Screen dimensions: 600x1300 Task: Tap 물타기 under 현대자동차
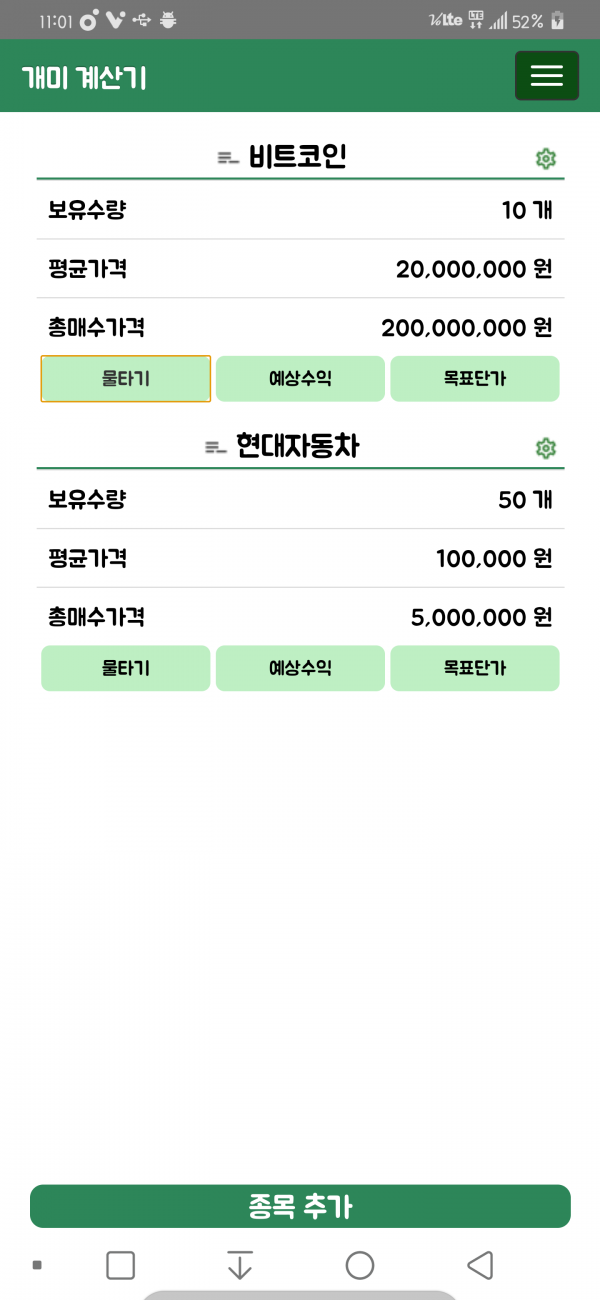[126, 668]
